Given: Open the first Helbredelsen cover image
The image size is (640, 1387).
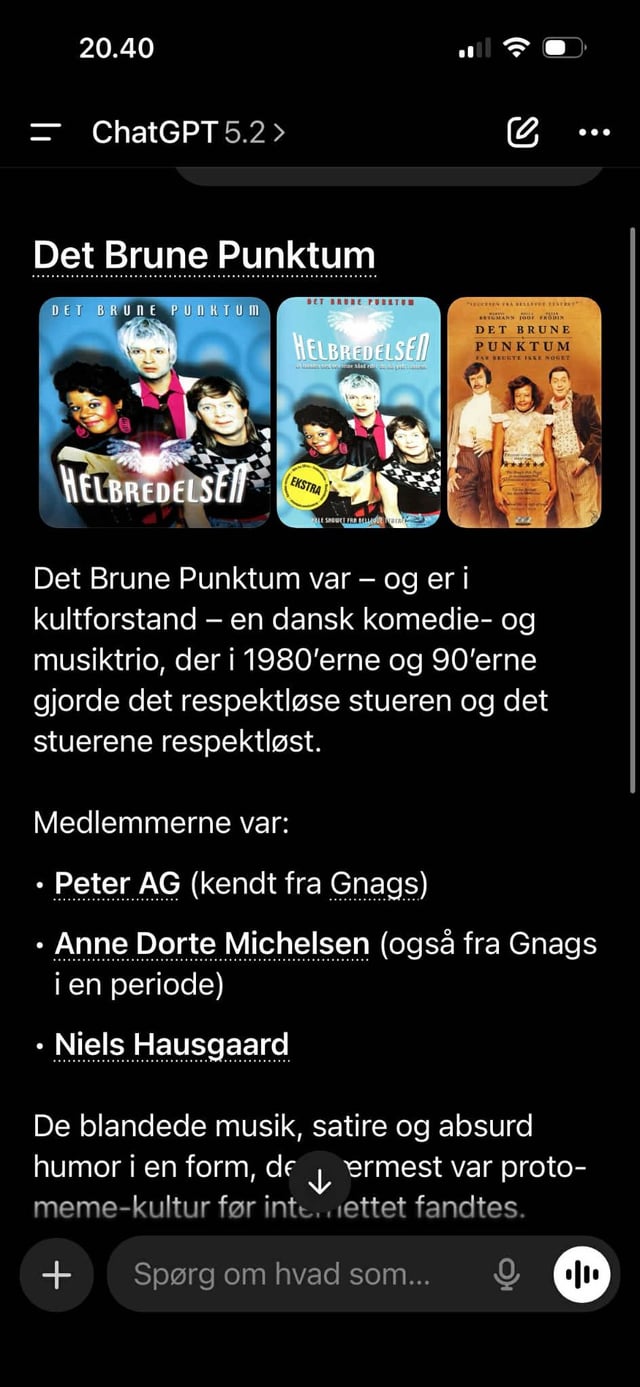Looking at the screenshot, I should [154, 412].
